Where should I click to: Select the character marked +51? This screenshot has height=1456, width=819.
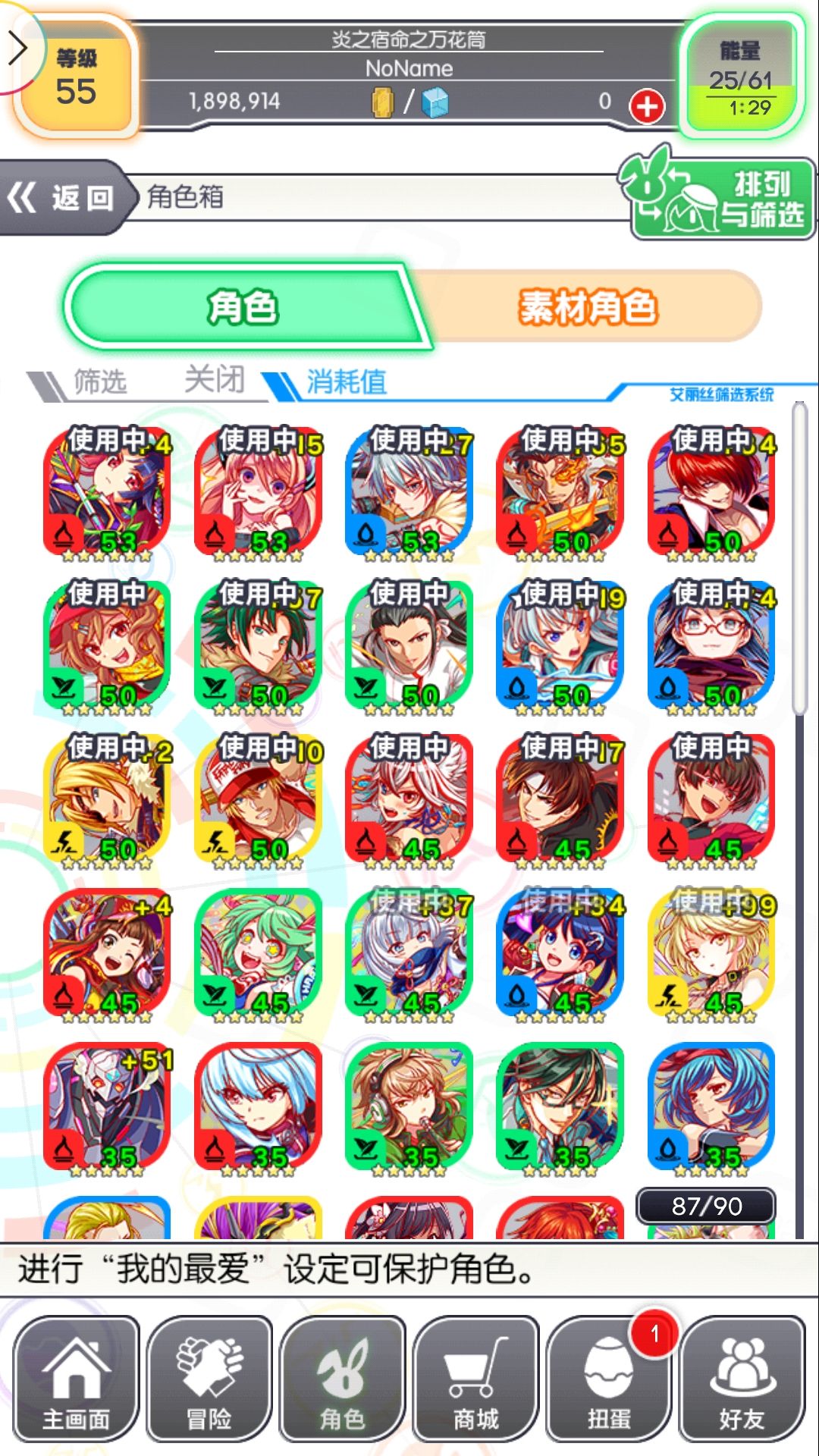[x=108, y=1109]
